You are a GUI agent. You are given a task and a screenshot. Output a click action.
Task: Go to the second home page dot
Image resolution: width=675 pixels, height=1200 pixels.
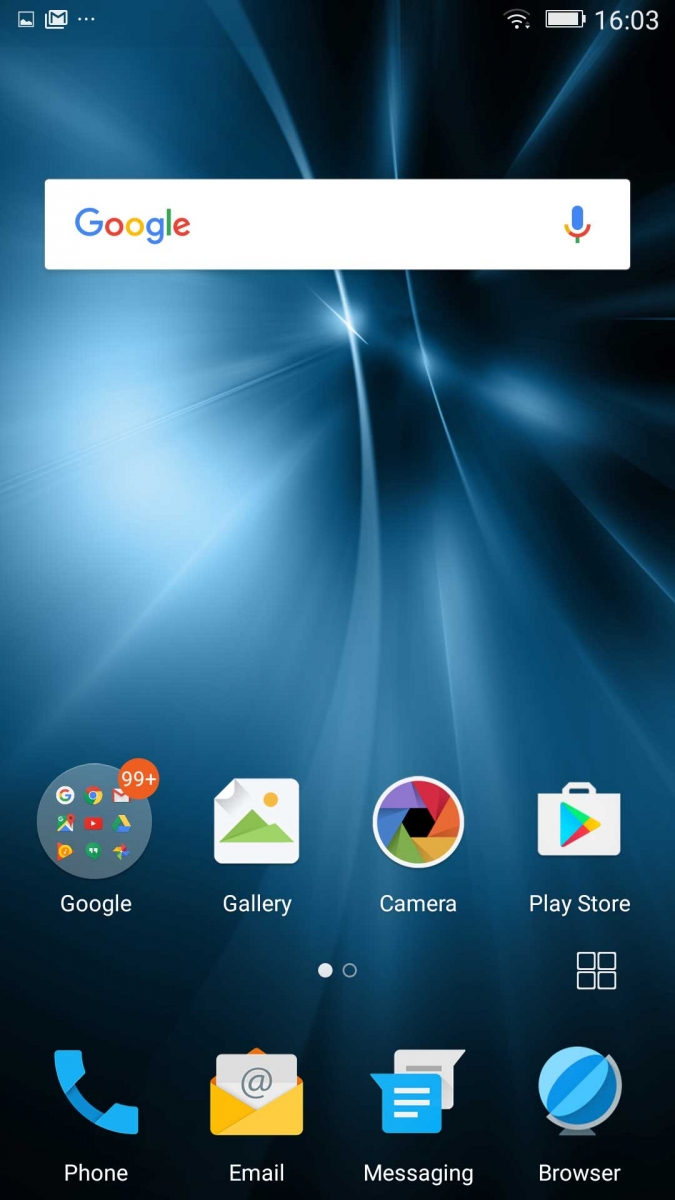(349, 970)
